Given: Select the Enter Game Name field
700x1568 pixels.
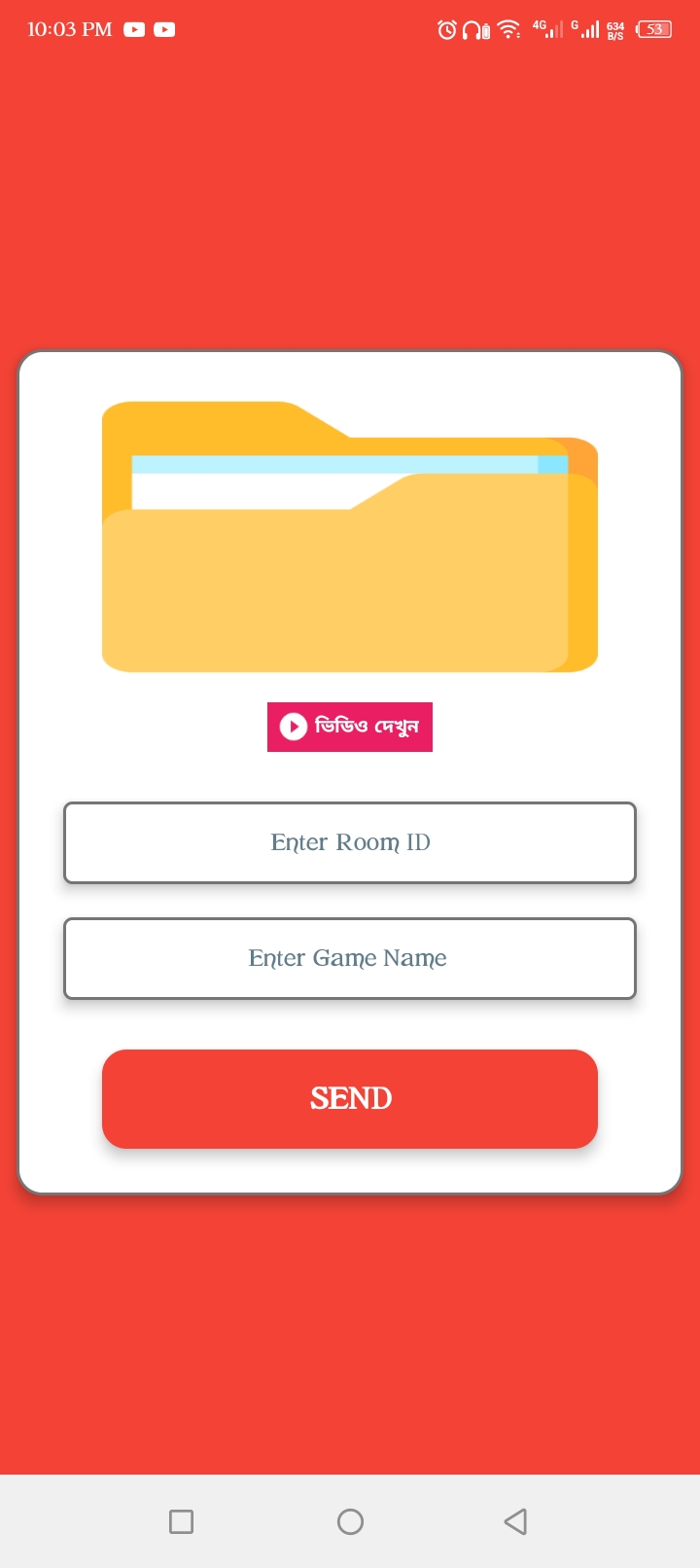Looking at the screenshot, I should 350,958.
